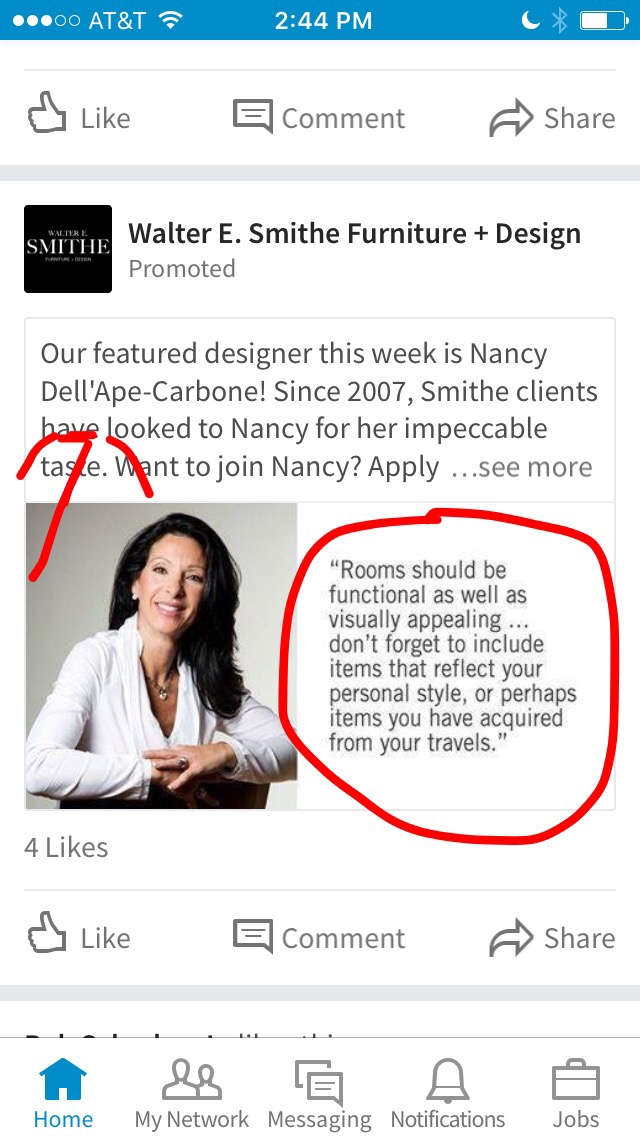640x1136 pixels.
Task: View the Notifications tab
Action: 448,1094
